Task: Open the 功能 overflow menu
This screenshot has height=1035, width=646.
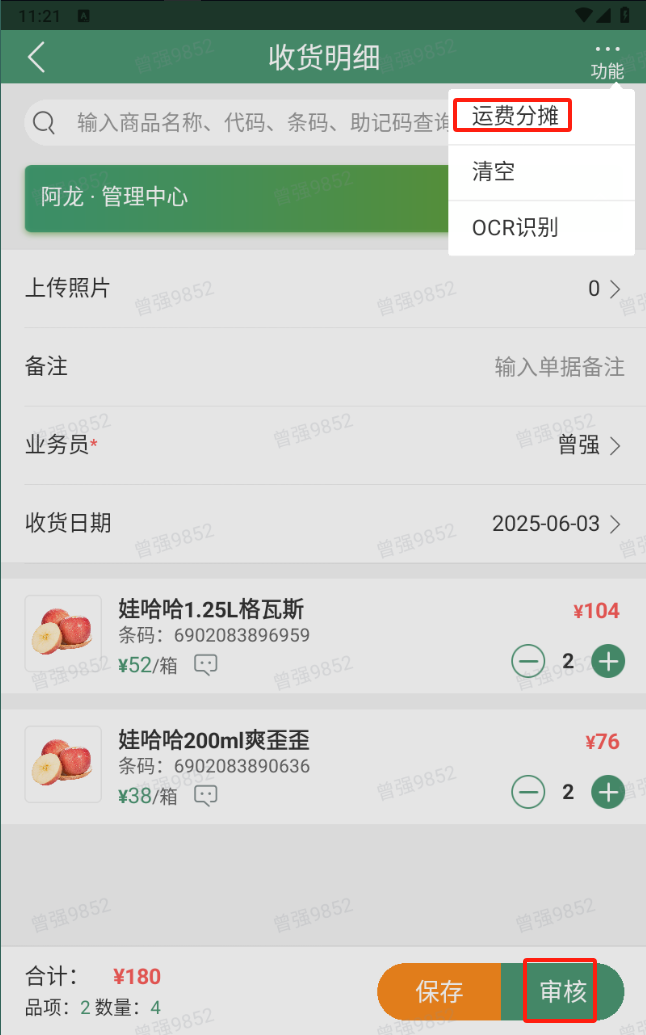Action: pos(607,60)
